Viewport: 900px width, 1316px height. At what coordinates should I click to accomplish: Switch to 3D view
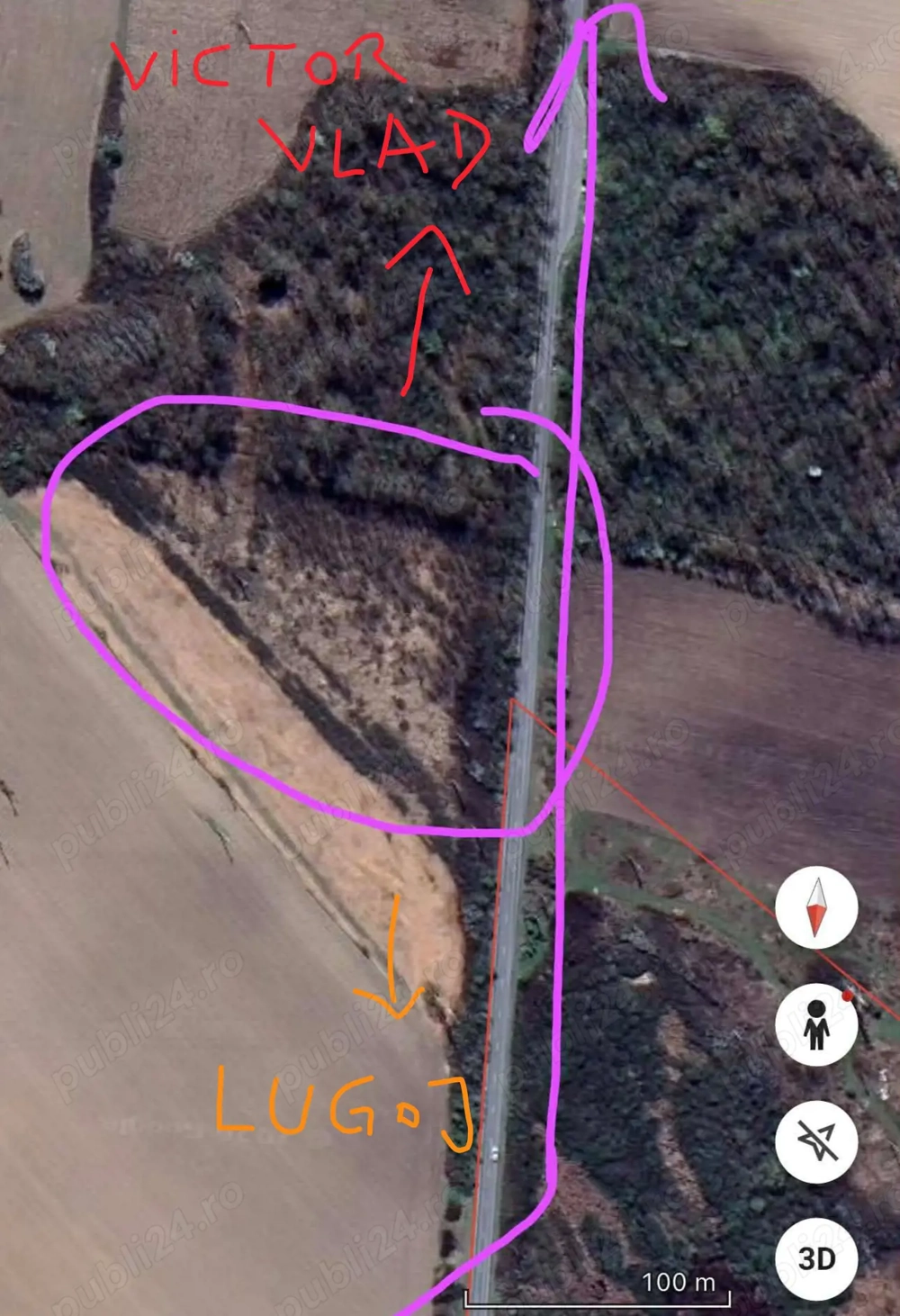(816, 1257)
